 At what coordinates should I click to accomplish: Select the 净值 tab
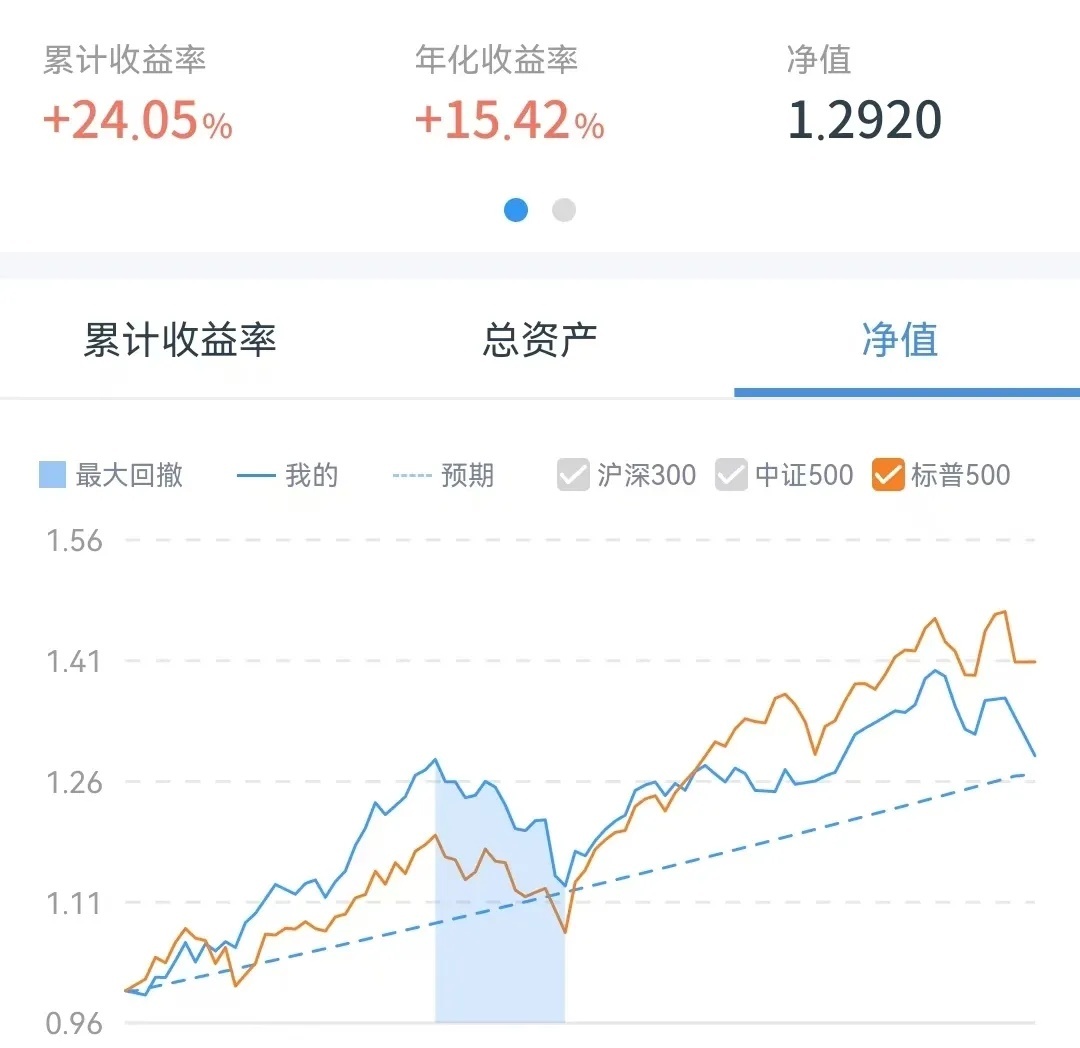click(x=900, y=341)
